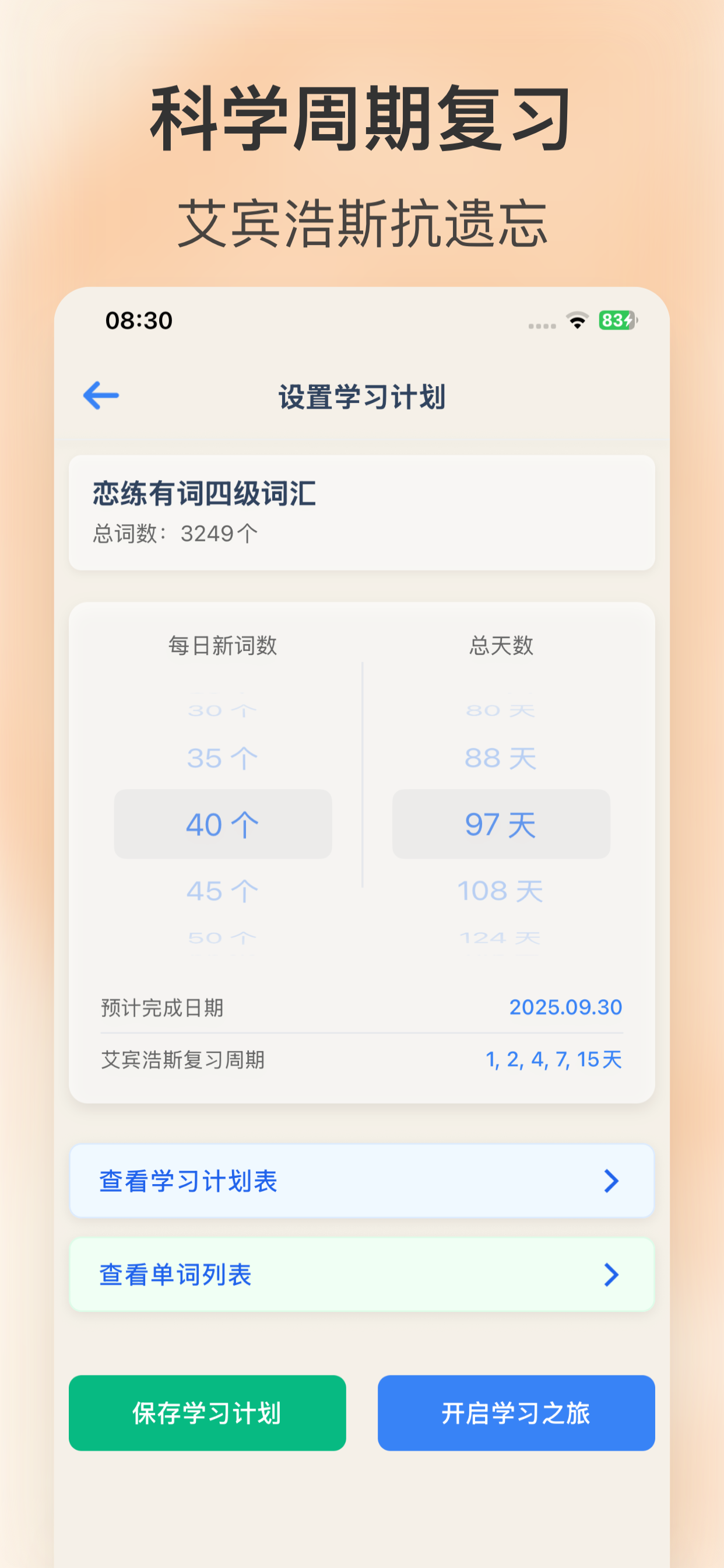Tap the 每日新词数 column header
This screenshot has height=1568, width=724.
(223, 647)
